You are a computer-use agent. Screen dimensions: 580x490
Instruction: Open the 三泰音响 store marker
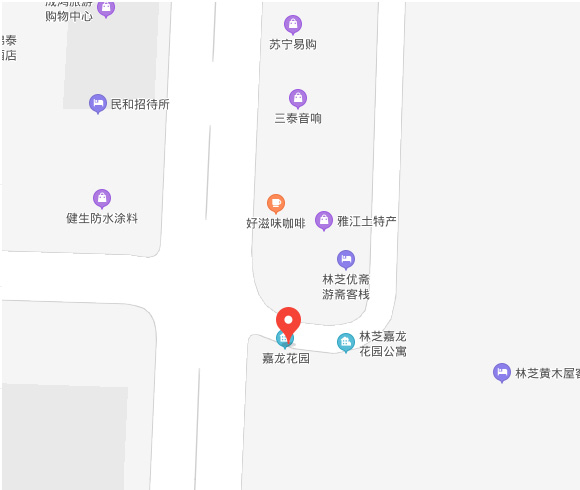click(298, 99)
